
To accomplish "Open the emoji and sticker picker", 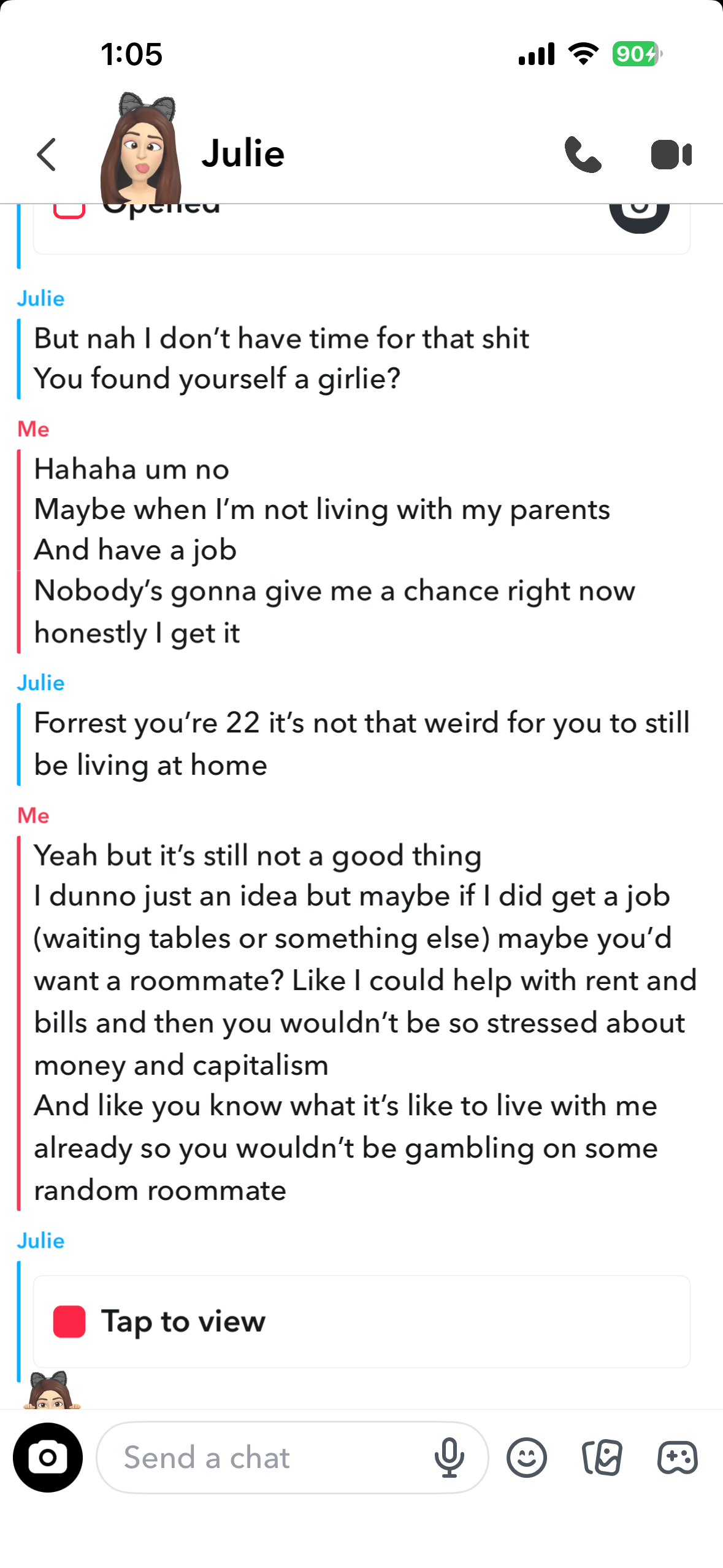I will click(x=526, y=1457).
